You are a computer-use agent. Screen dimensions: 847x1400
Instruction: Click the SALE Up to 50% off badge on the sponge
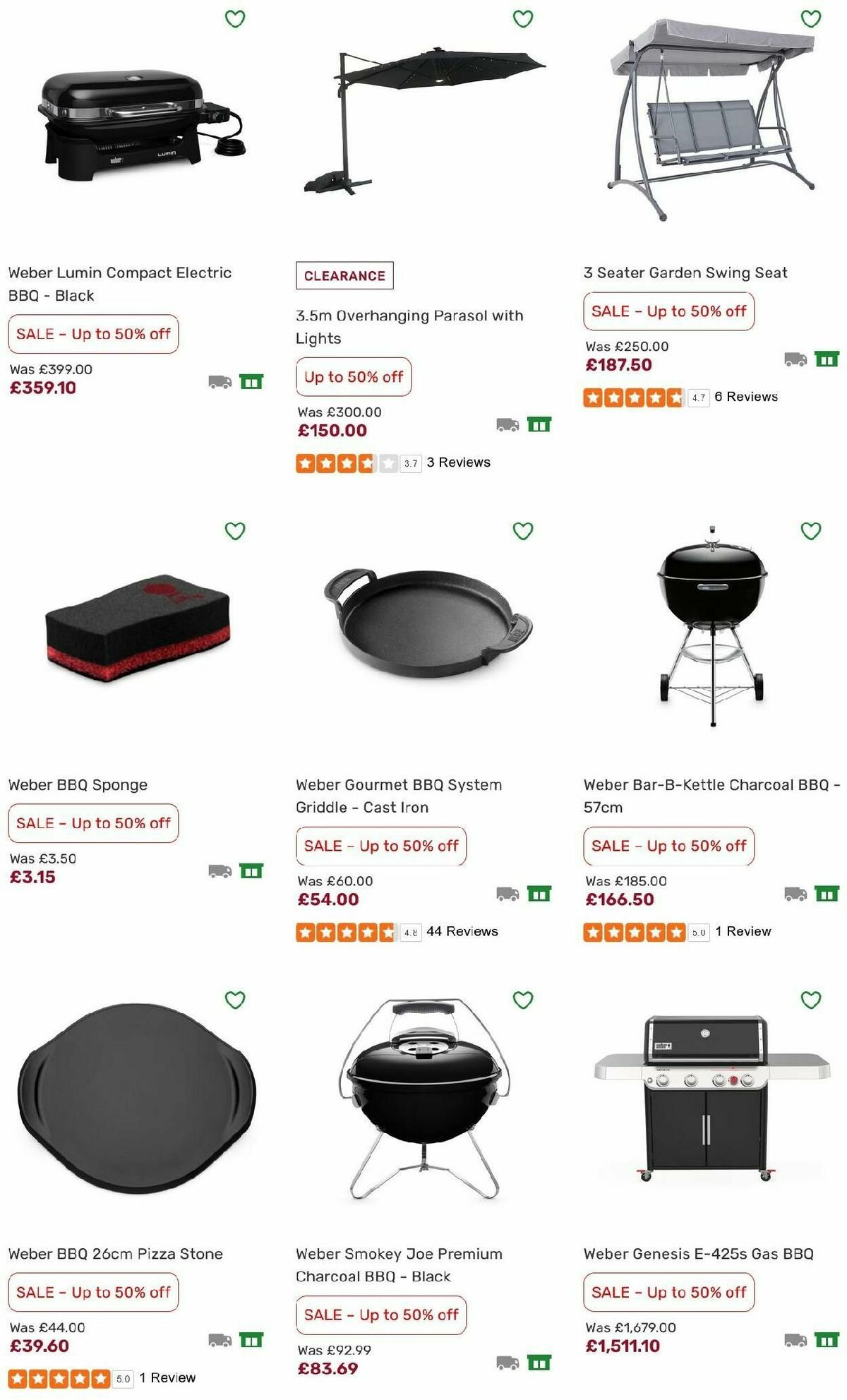click(x=93, y=823)
